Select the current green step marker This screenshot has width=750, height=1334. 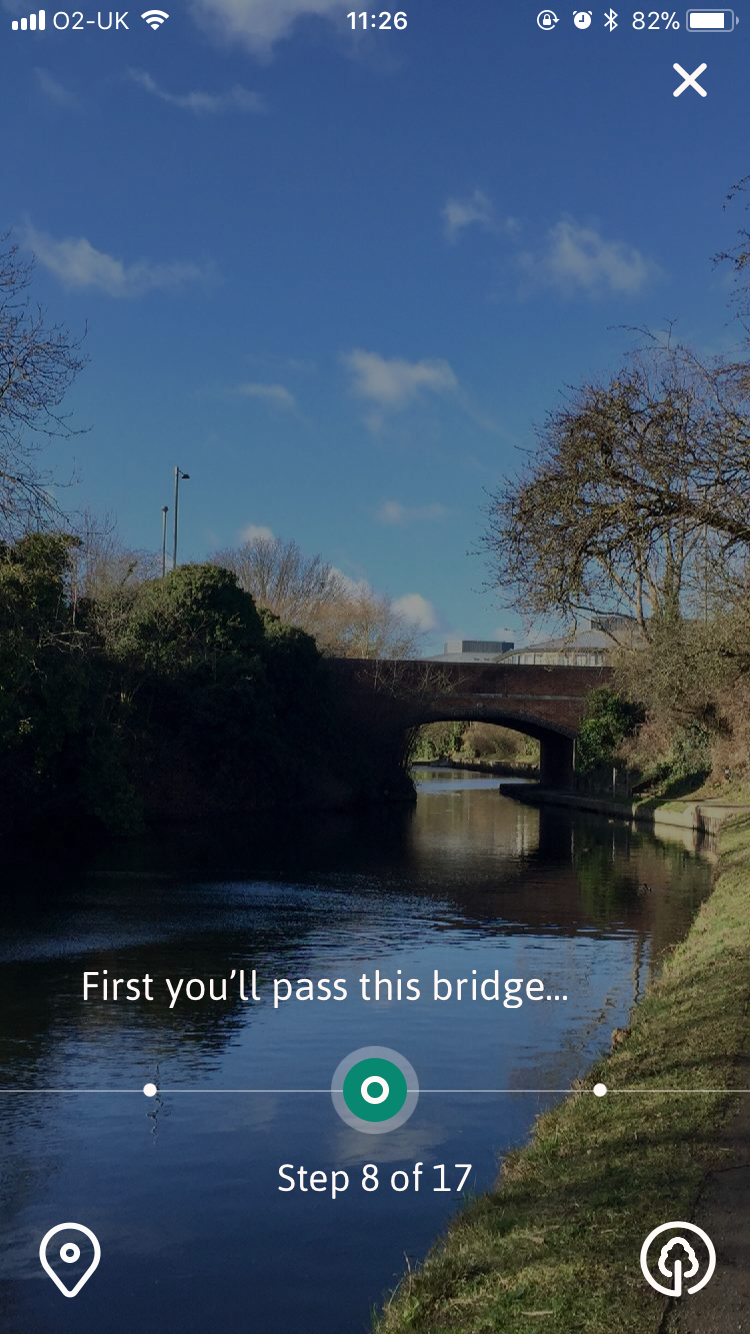pos(375,1090)
